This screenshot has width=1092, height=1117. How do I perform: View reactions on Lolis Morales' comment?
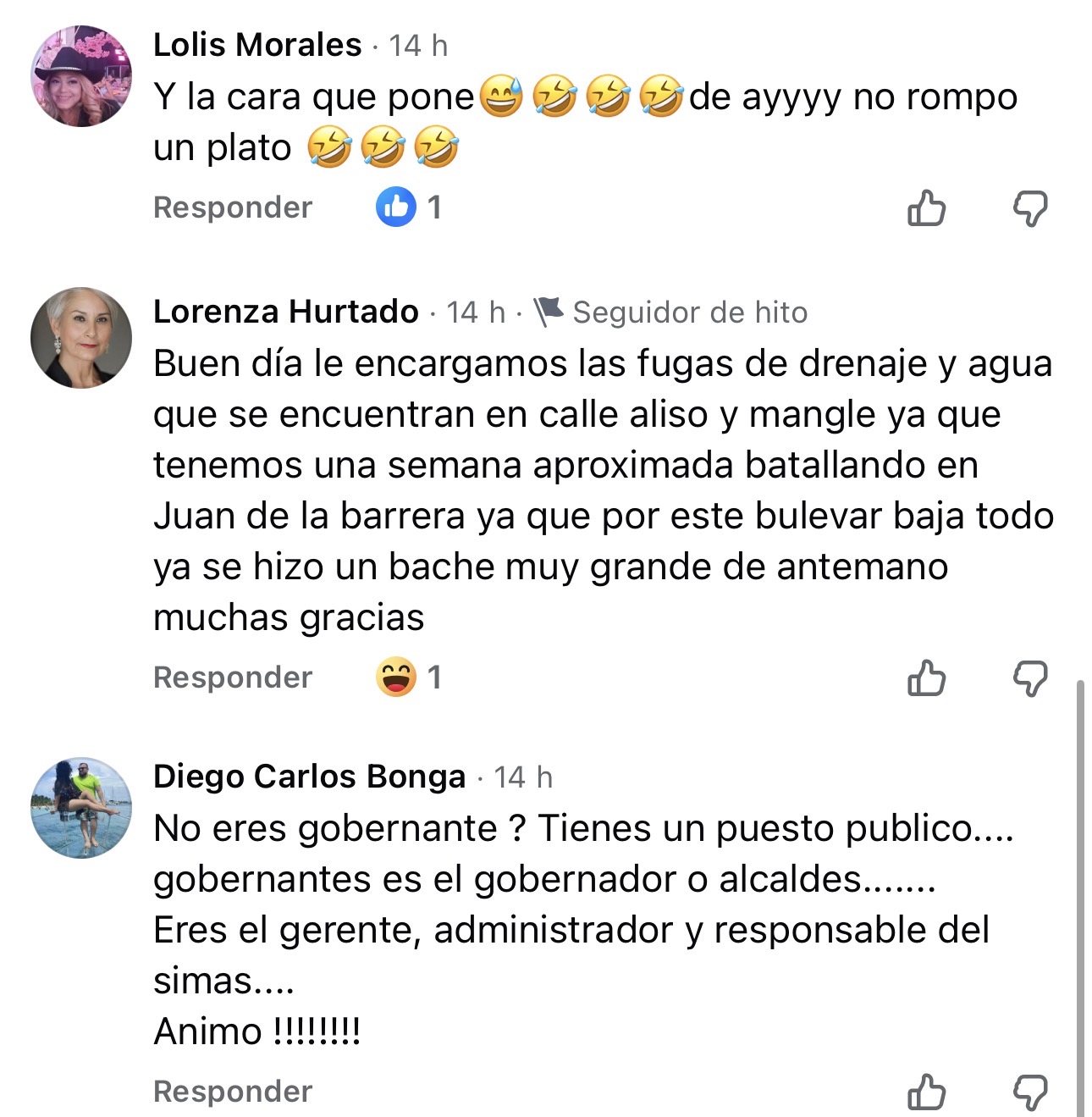[x=409, y=207]
